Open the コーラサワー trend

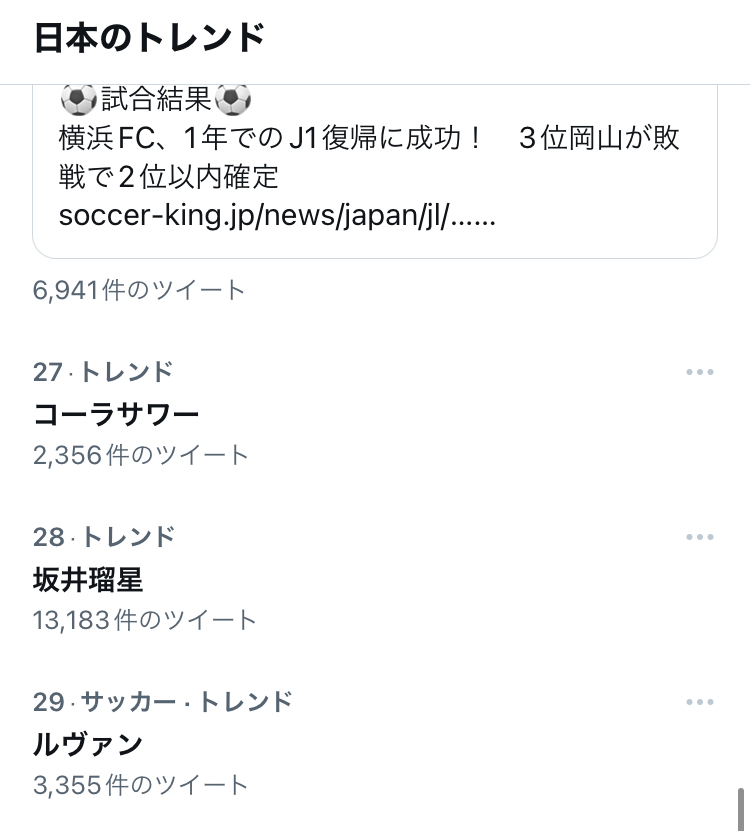(116, 414)
